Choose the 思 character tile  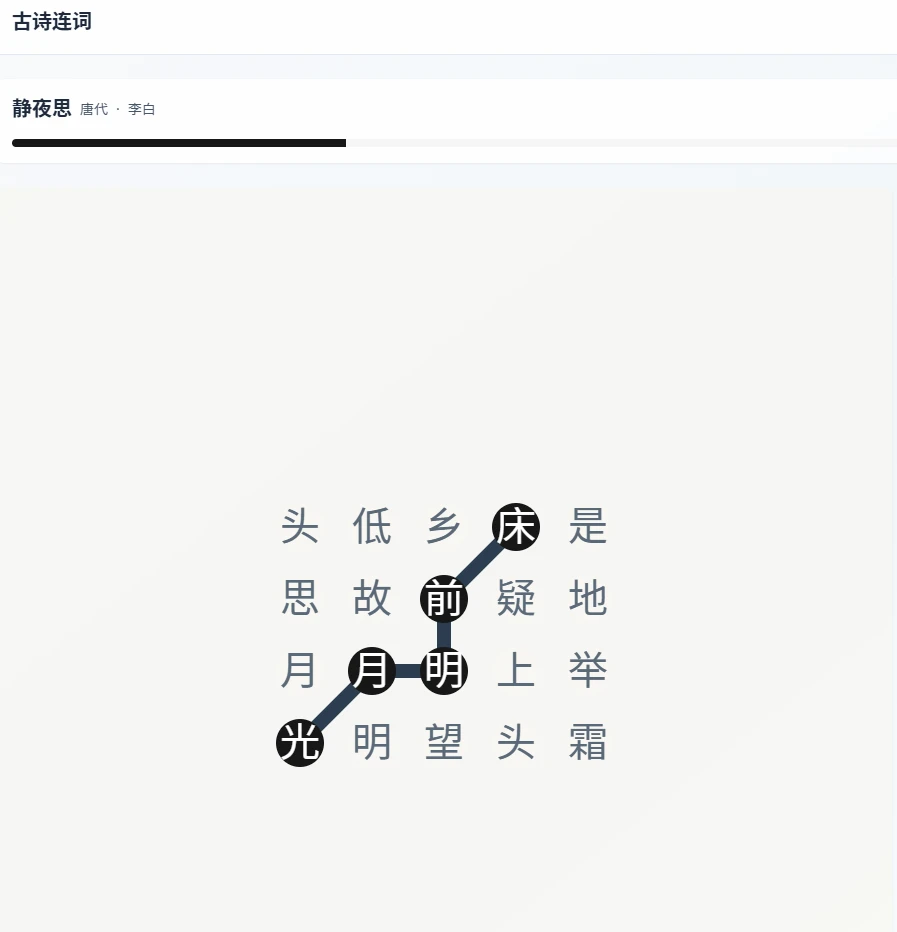click(300, 599)
